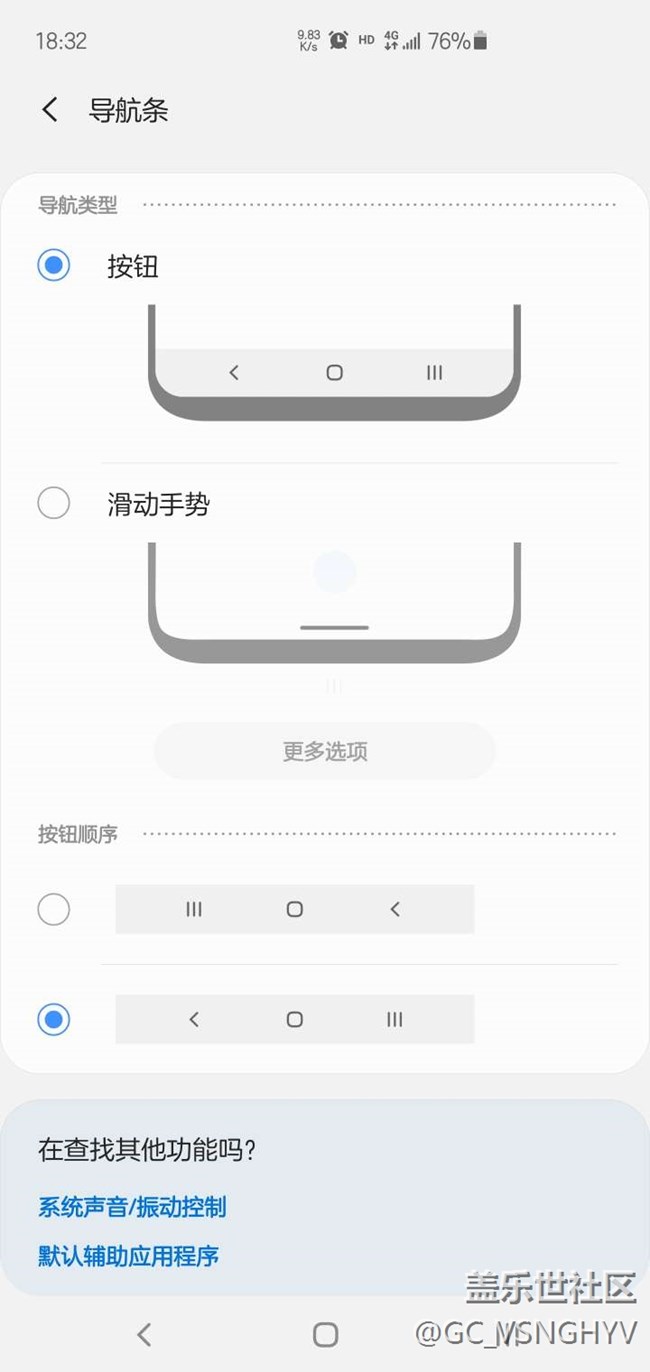650x1372 pixels.
Task: Select the 按钮 navigation type
Action: coord(54,266)
